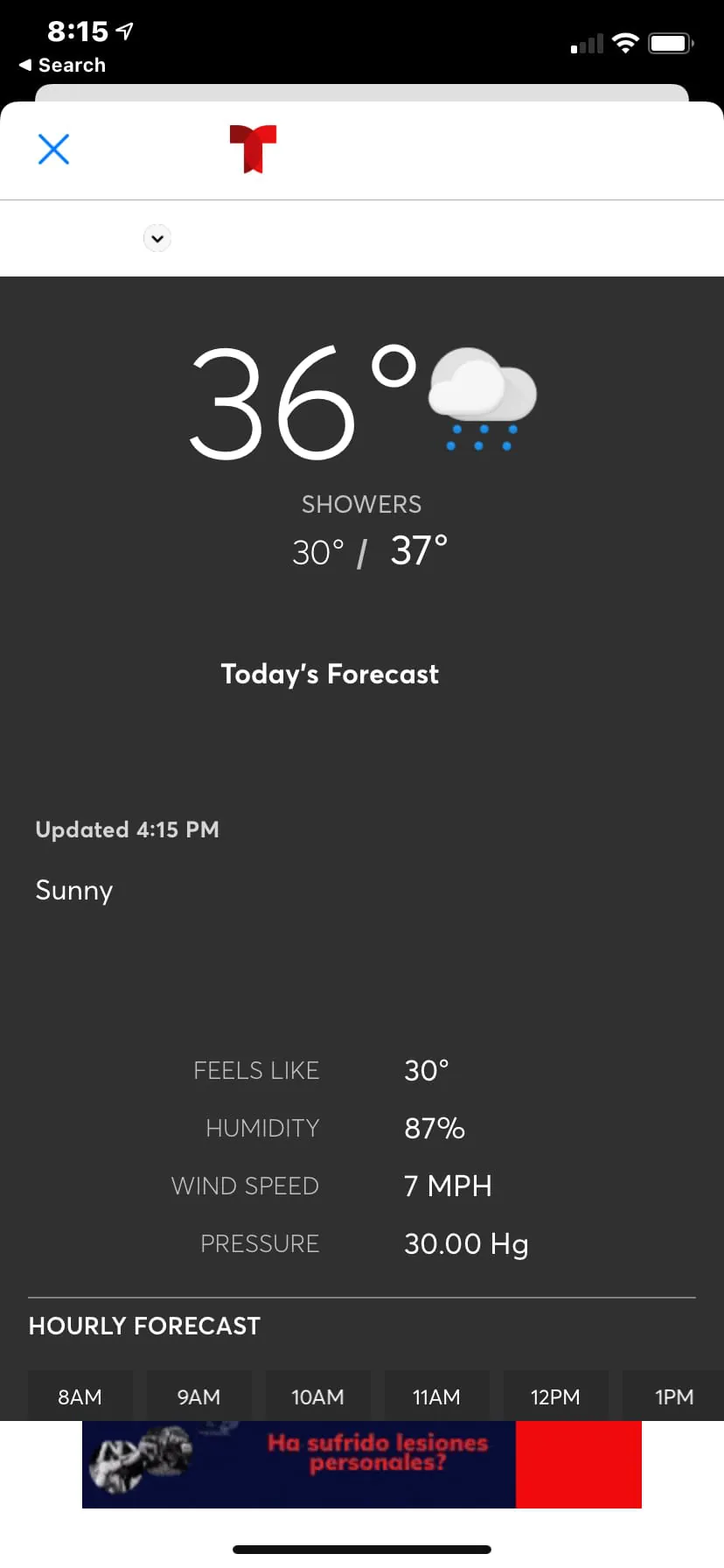Select the 9AM hourly forecast
Image resolution: width=724 pixels, height=1568 pixels.
pos(198,1396)
